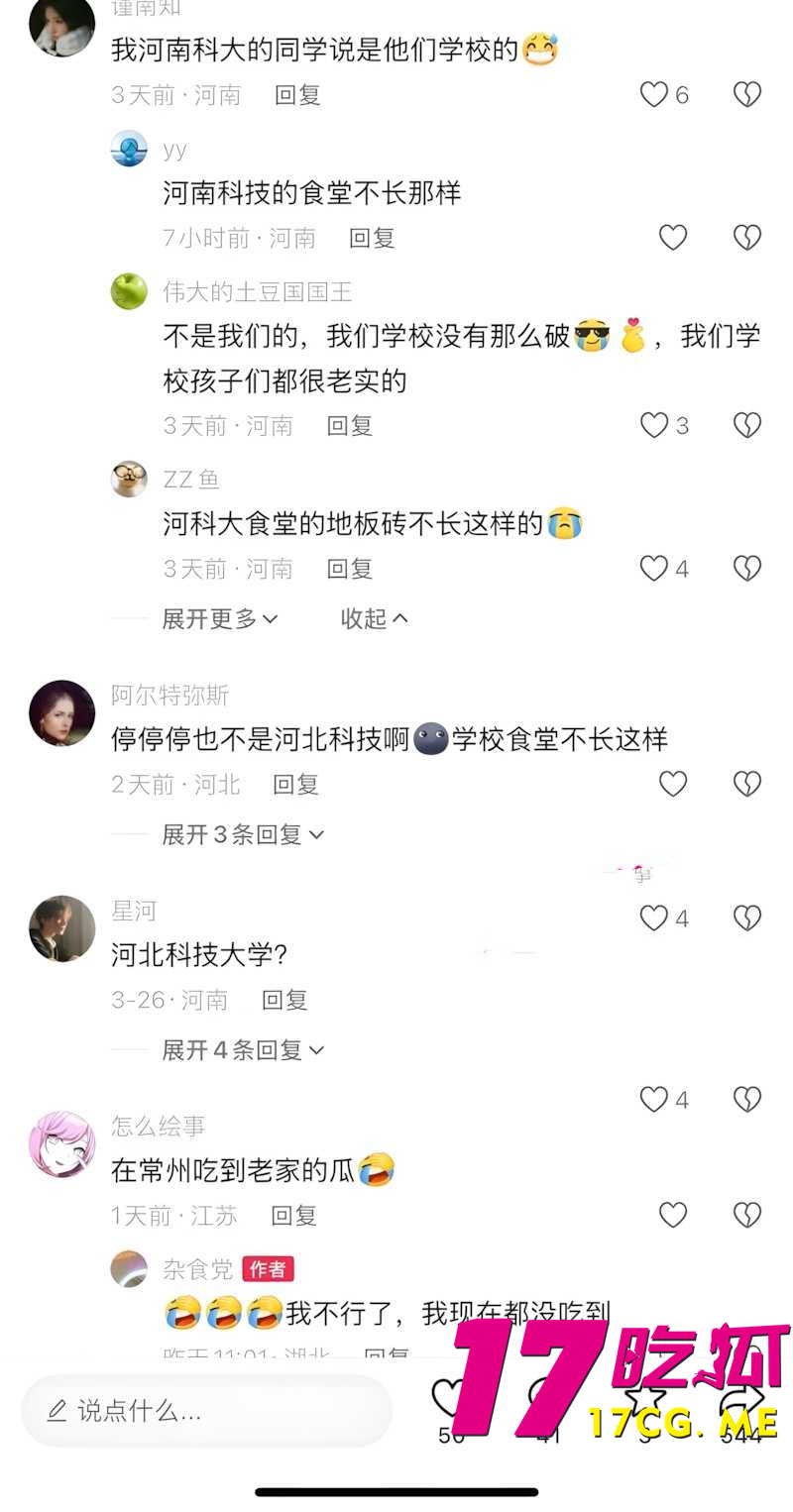
Task: Toggle like on 怎么绘事's comment
Action: pyautogui.click(x=673, y=1216)
